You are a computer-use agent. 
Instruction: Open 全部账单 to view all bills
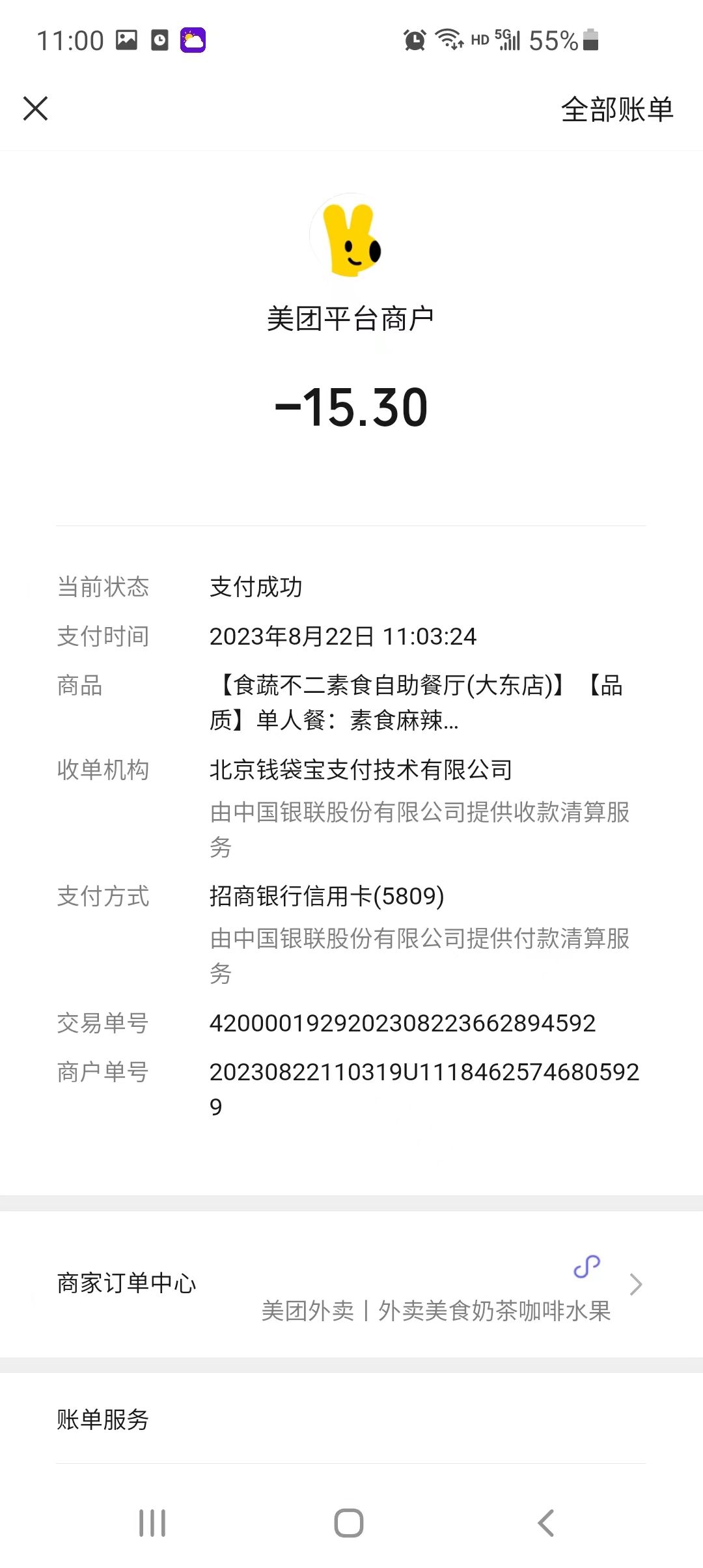click(616, 109)
